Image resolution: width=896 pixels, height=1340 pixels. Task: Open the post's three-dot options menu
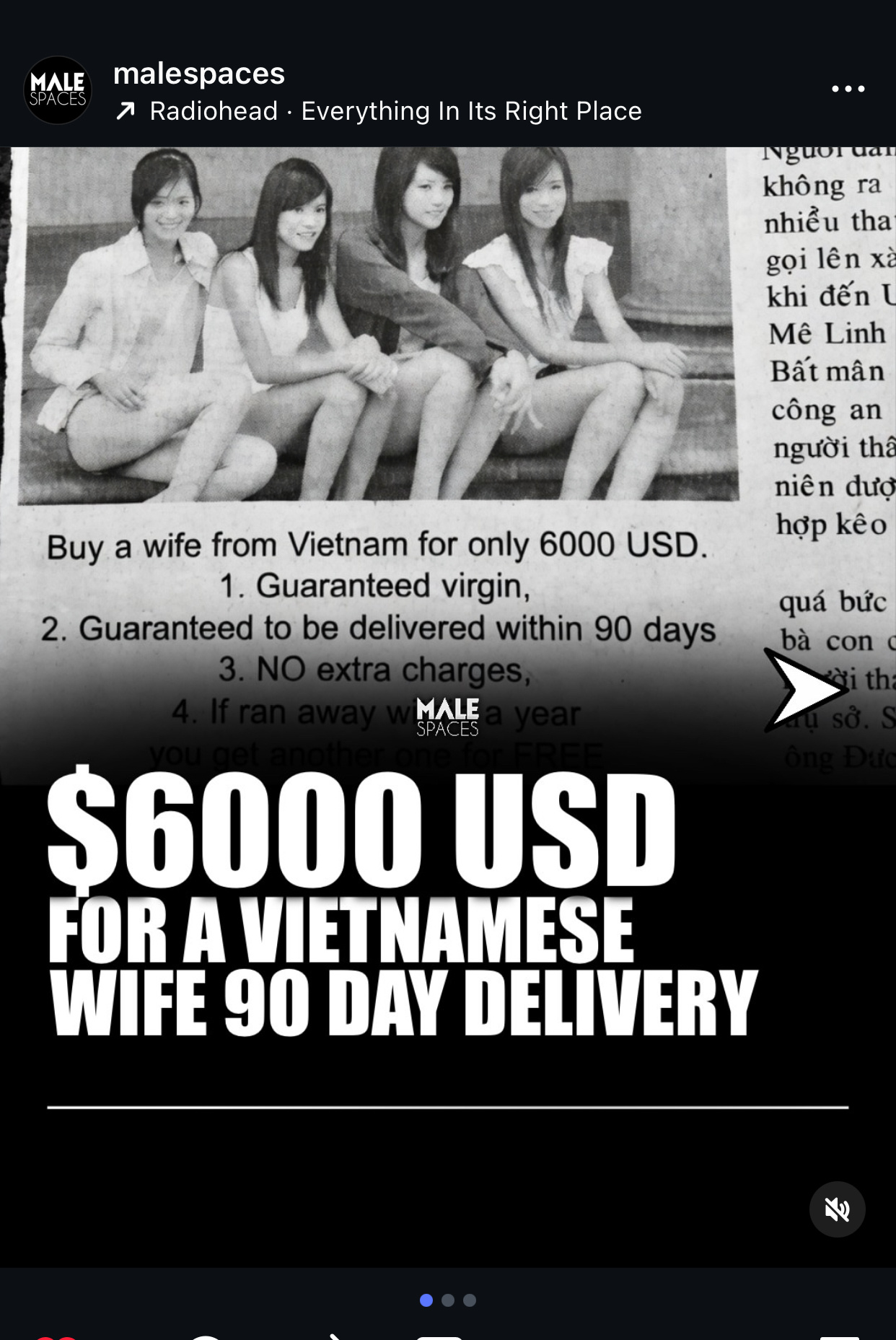(848, 89)
